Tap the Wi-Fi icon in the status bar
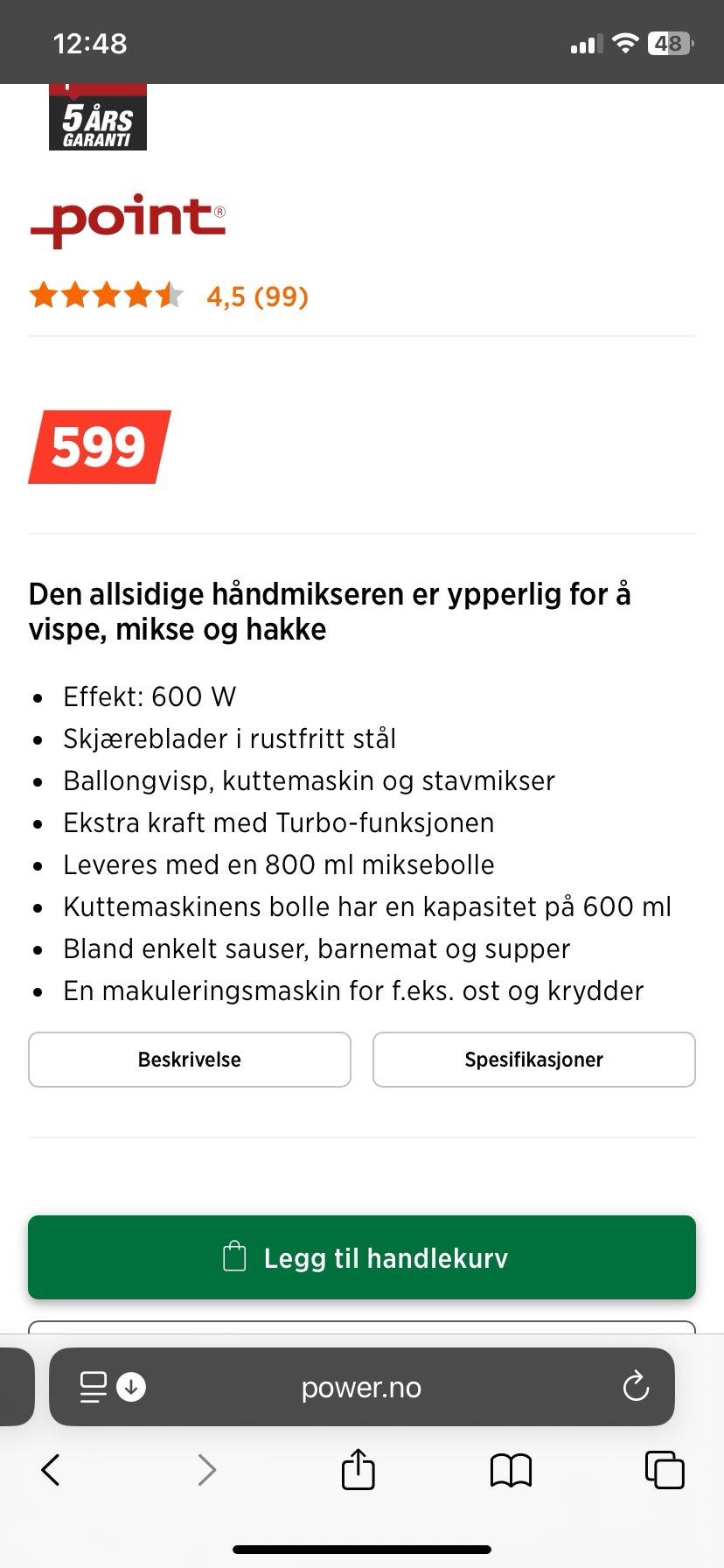 click(627, 41)
